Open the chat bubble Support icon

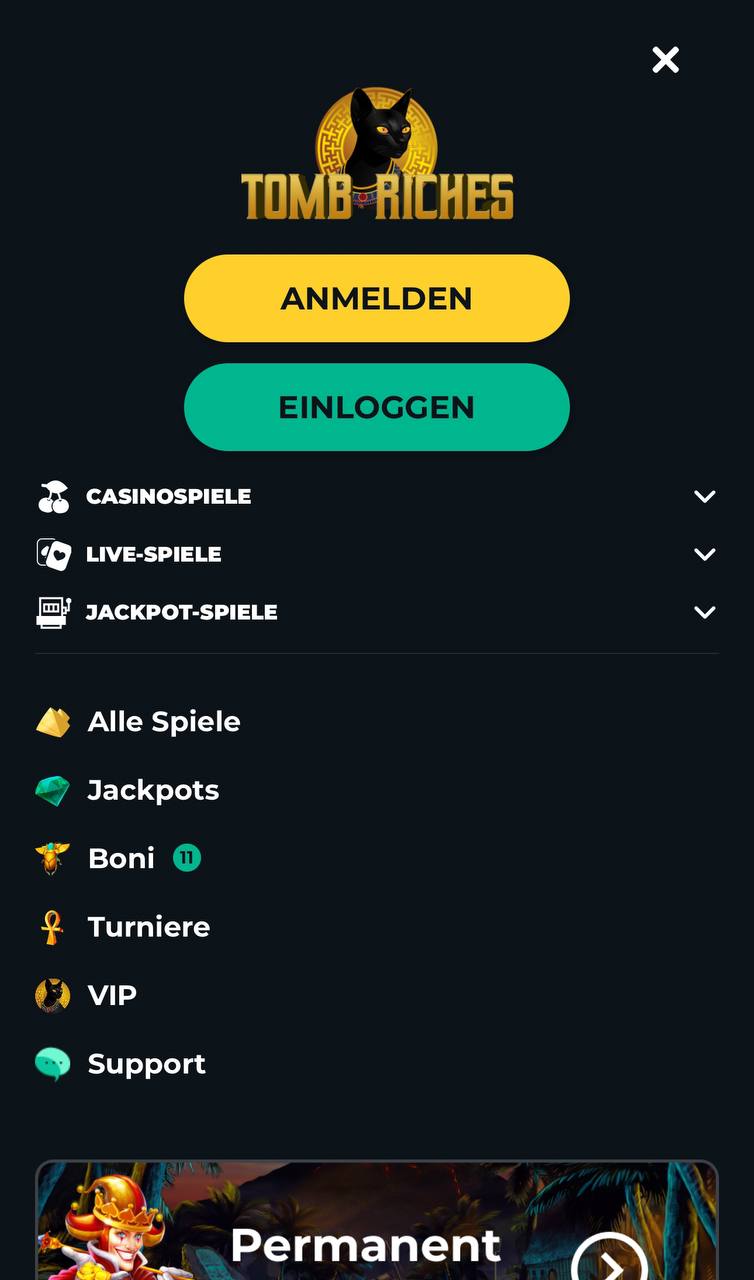(x=53, y=1063)
